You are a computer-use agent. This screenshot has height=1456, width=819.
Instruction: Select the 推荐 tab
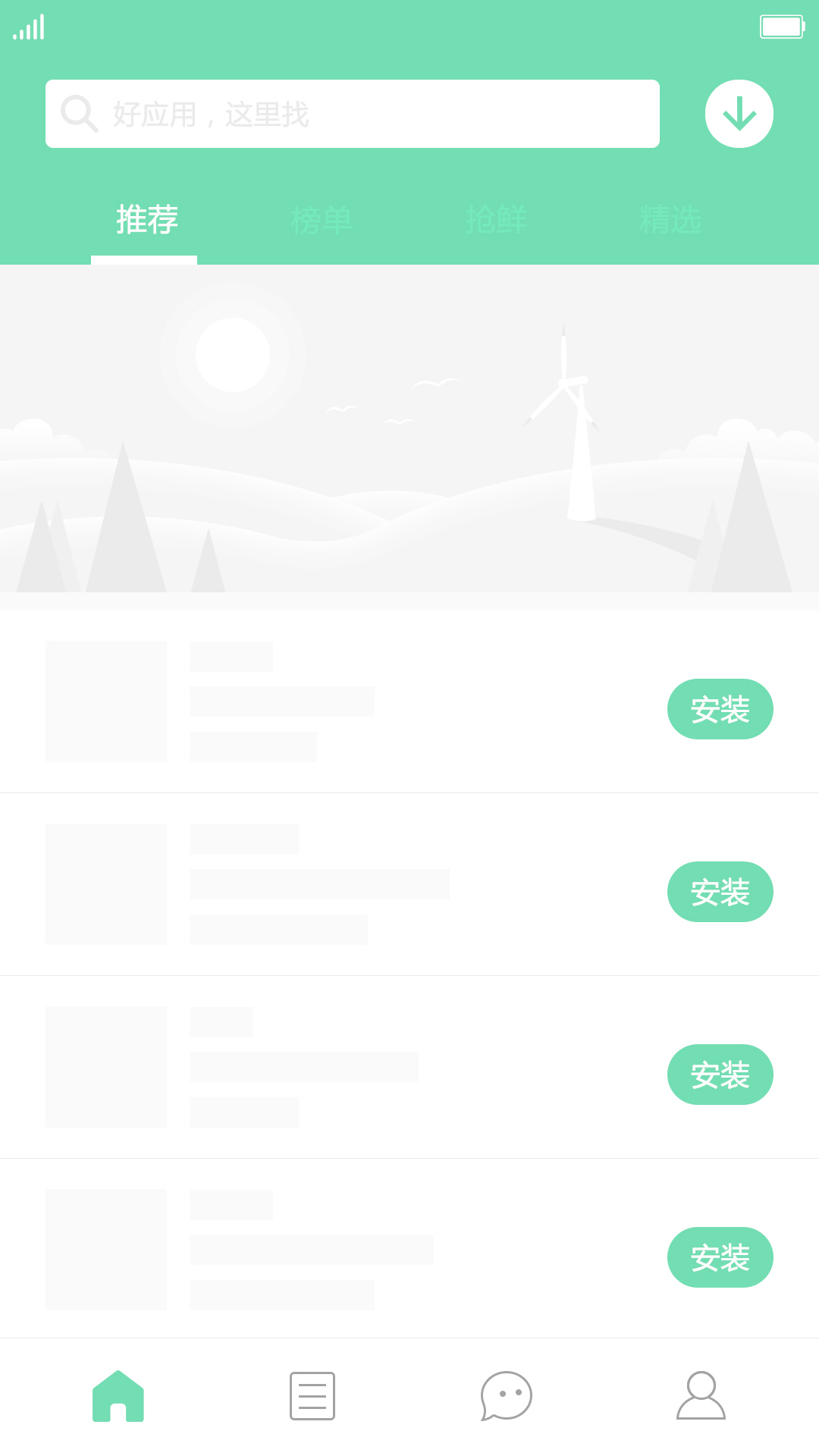(x=147, y=220)
